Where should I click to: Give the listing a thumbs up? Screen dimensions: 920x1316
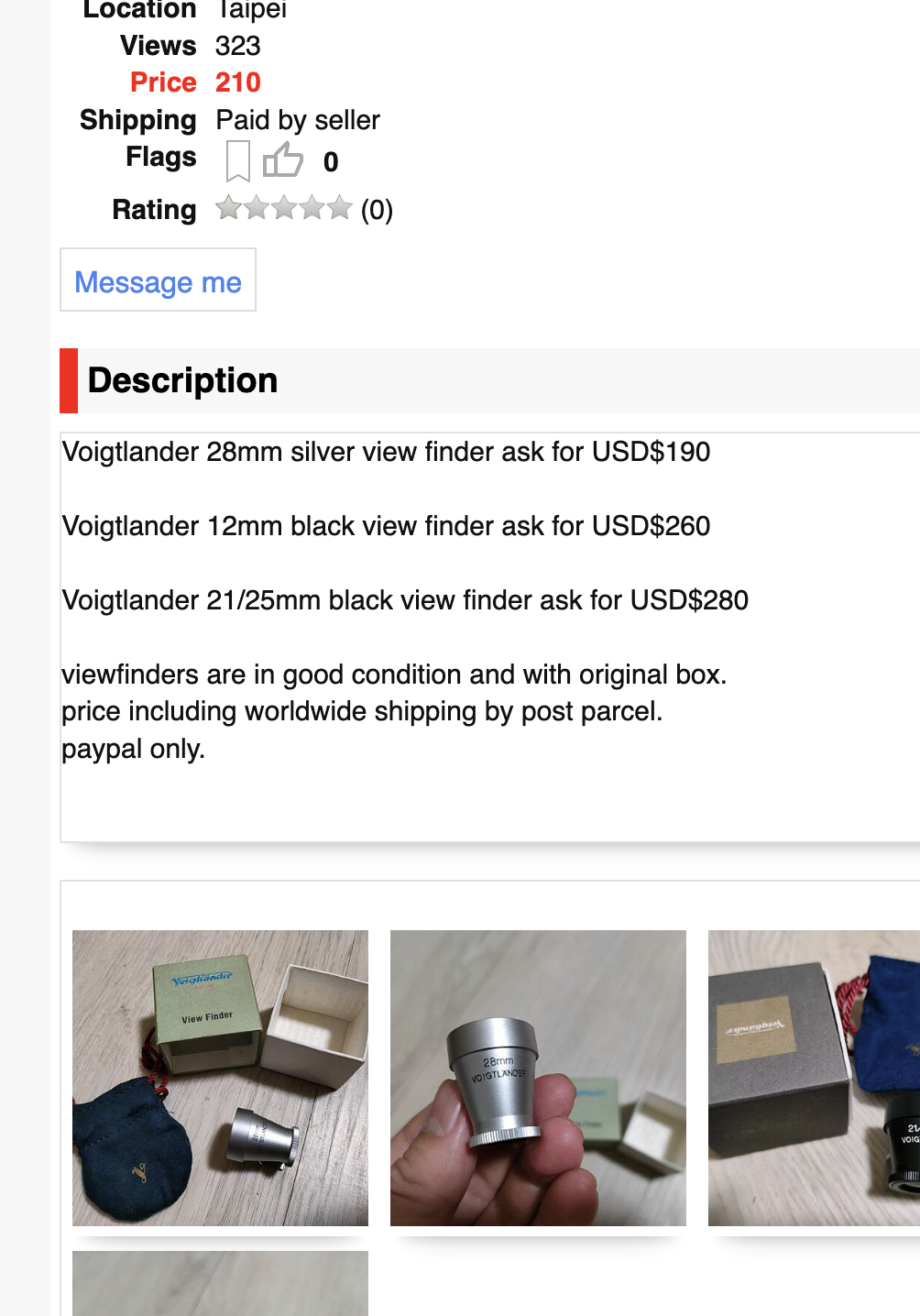[x=282, y=160]
